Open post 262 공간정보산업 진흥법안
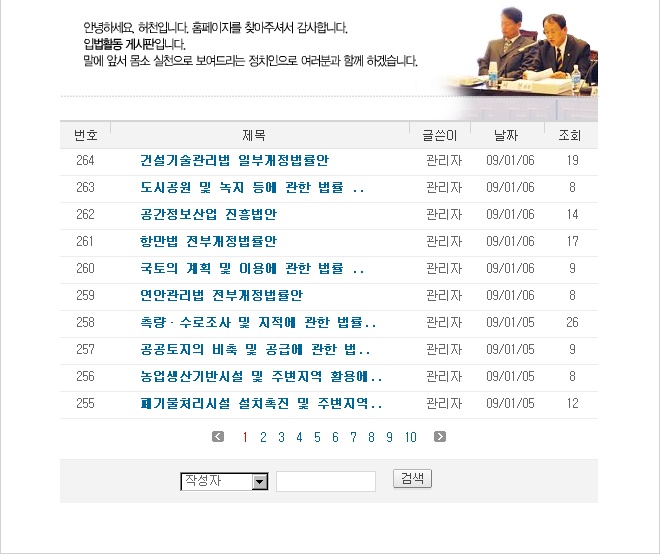This screenshot has height=554, width=660. (208, 214)
